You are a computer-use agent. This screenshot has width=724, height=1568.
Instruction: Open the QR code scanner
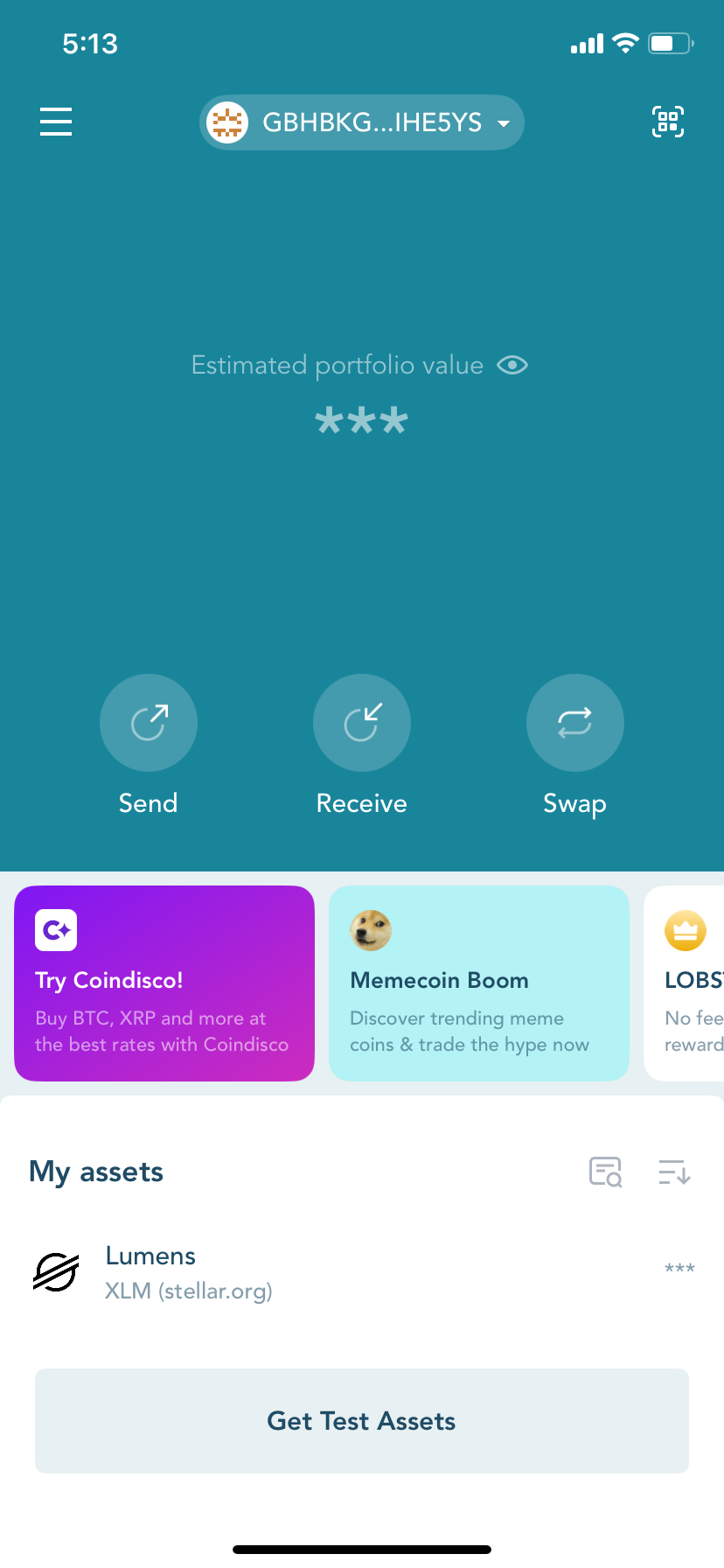pyautogui.click(x=668, y=122)
